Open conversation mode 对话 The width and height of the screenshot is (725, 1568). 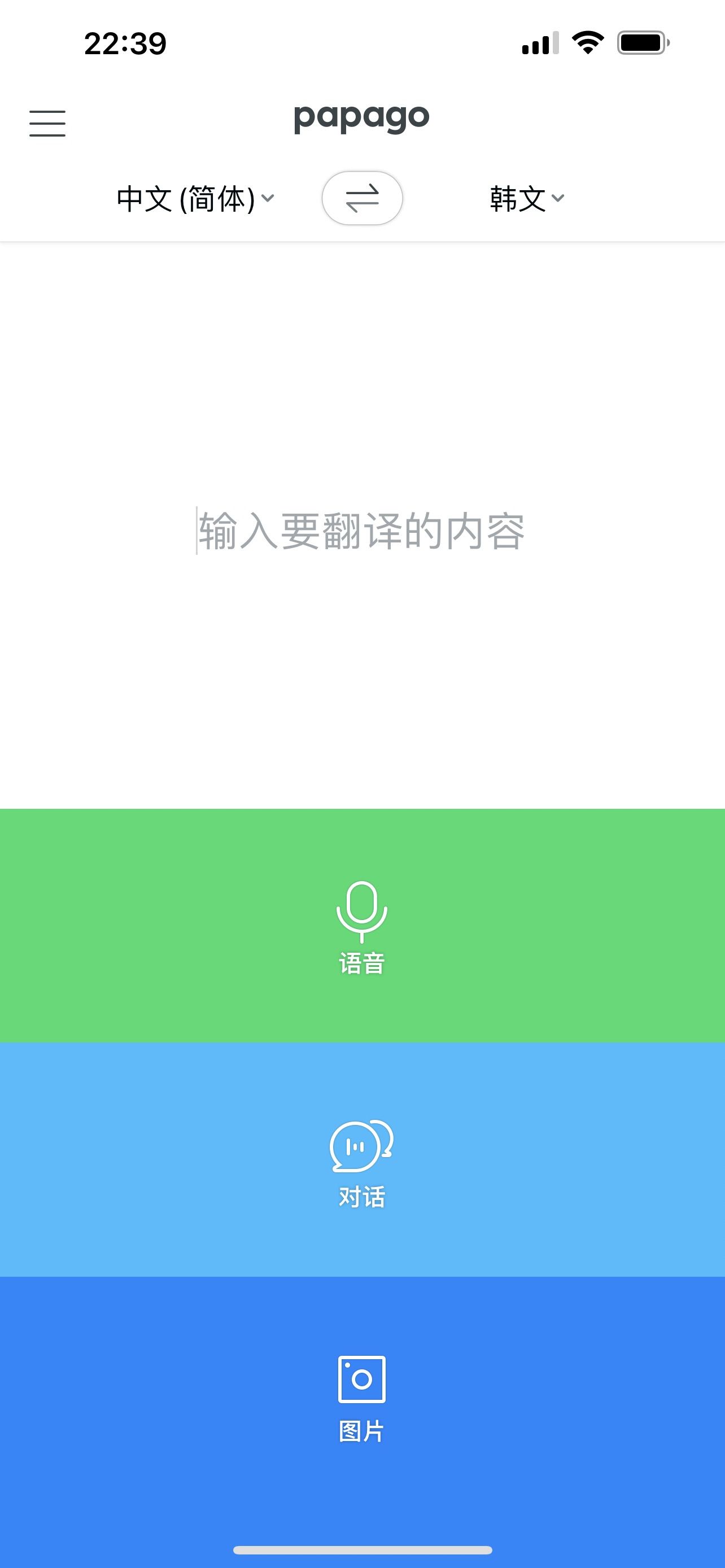[362, 1159]
